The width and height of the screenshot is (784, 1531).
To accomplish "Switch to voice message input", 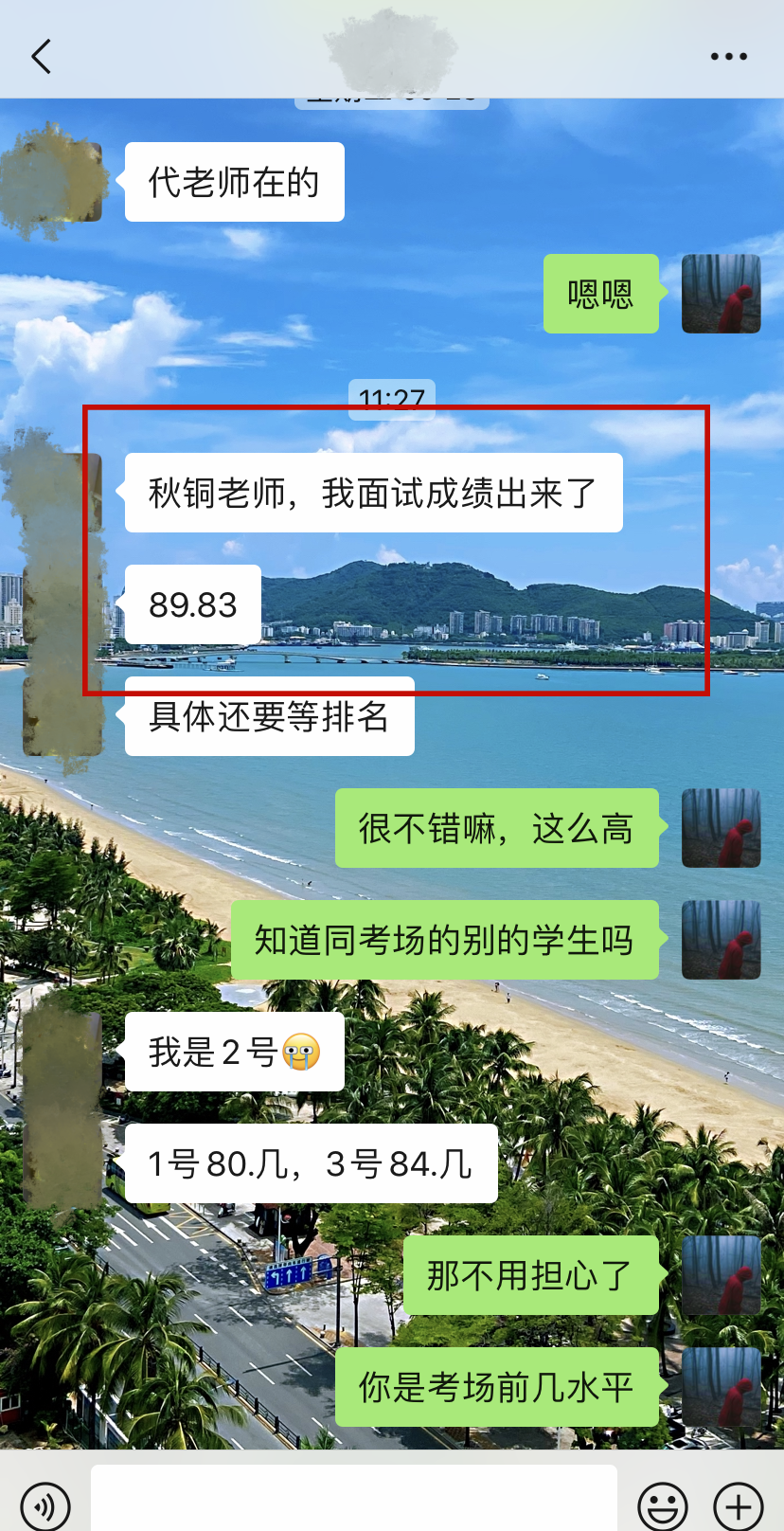I will point(45,1504).
